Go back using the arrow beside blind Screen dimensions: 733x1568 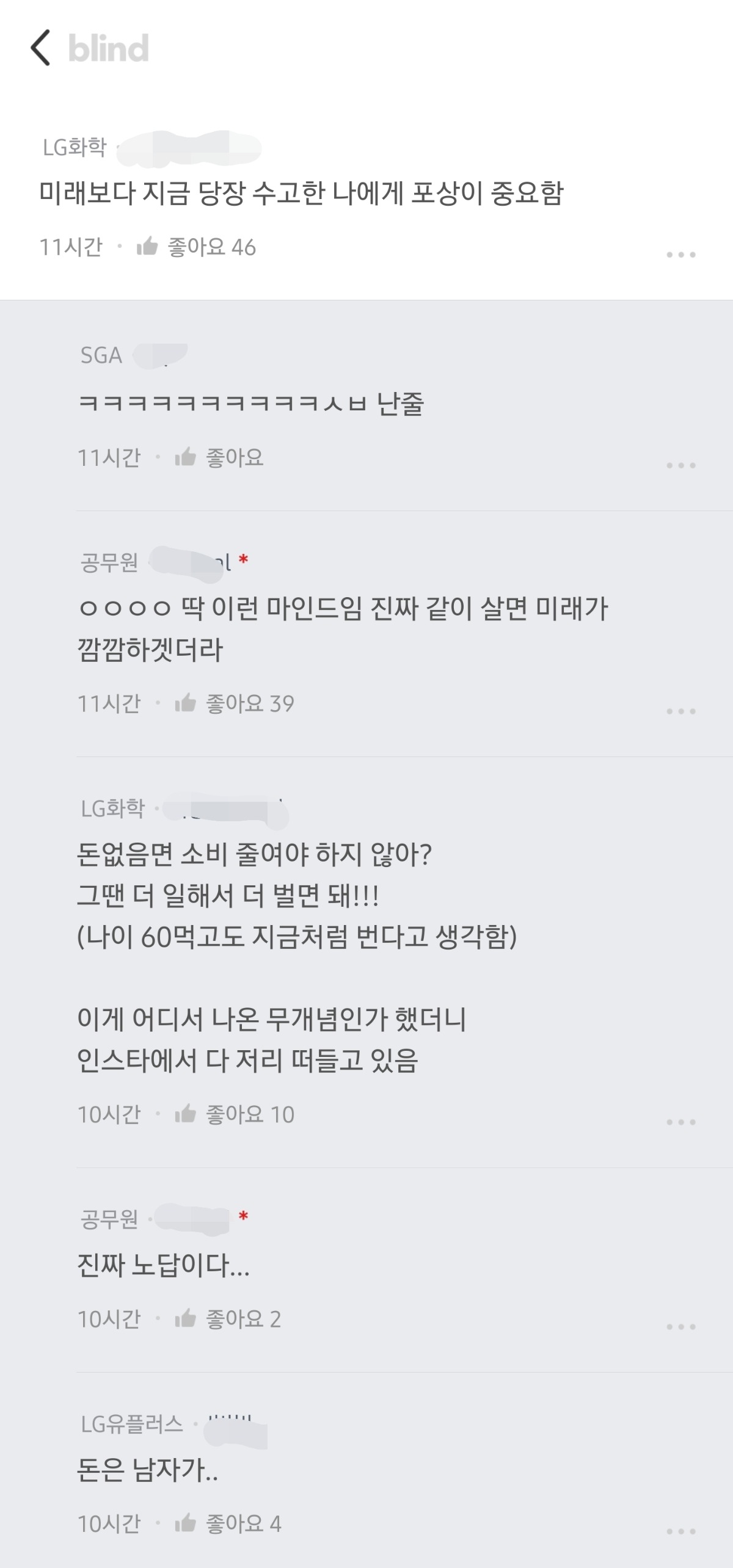click(x=41, y=48)
